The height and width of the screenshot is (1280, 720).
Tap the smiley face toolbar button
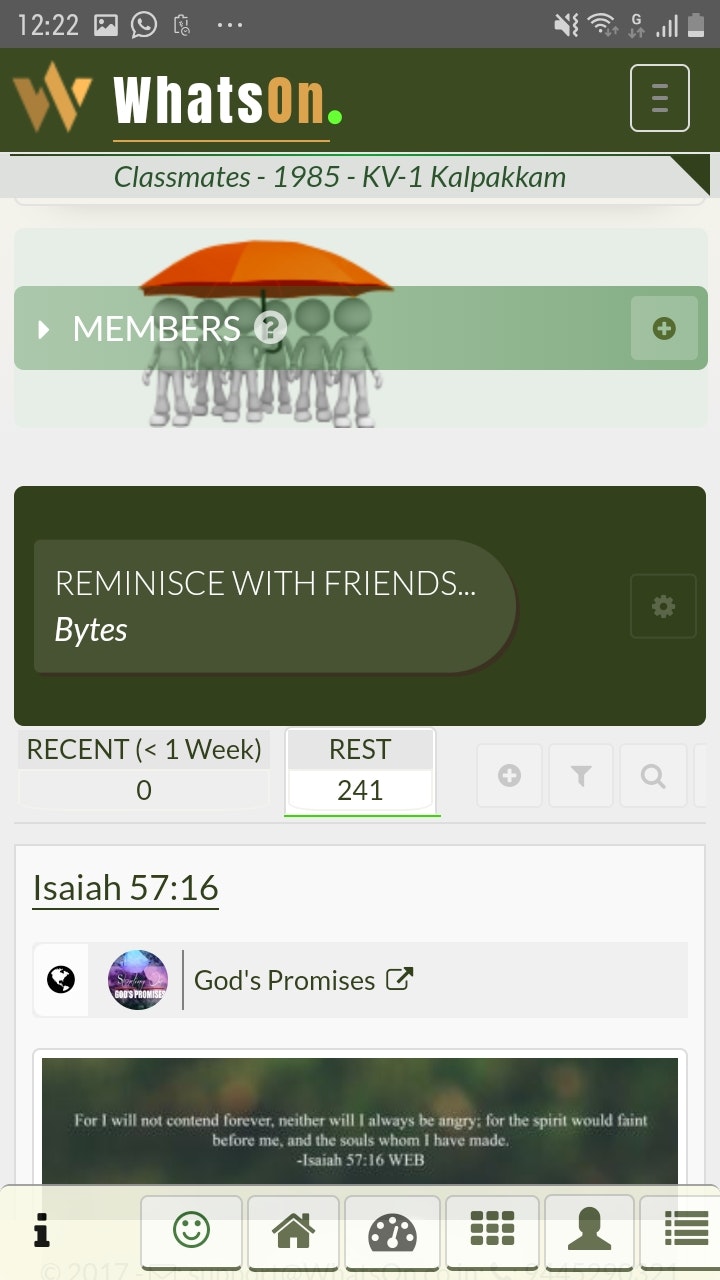(191, 1231)
